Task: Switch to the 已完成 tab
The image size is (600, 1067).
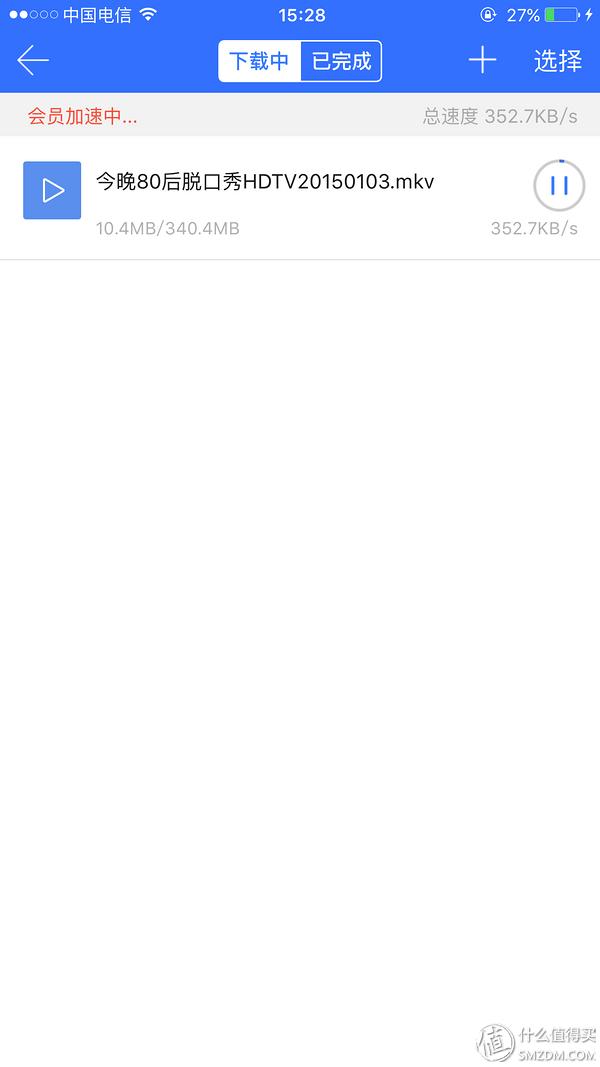Action: (x=341, y=61)
